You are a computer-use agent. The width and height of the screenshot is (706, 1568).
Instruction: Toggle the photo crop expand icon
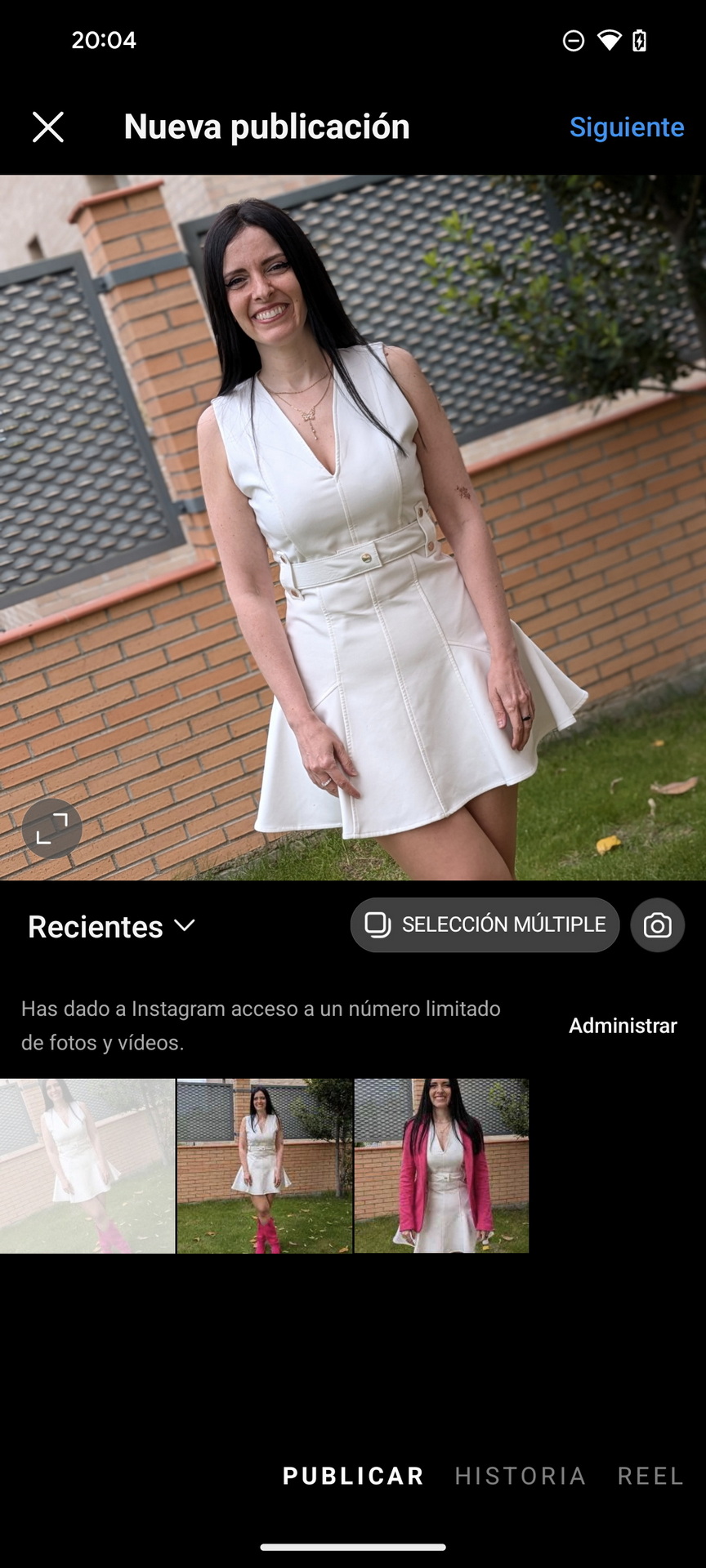52,829
